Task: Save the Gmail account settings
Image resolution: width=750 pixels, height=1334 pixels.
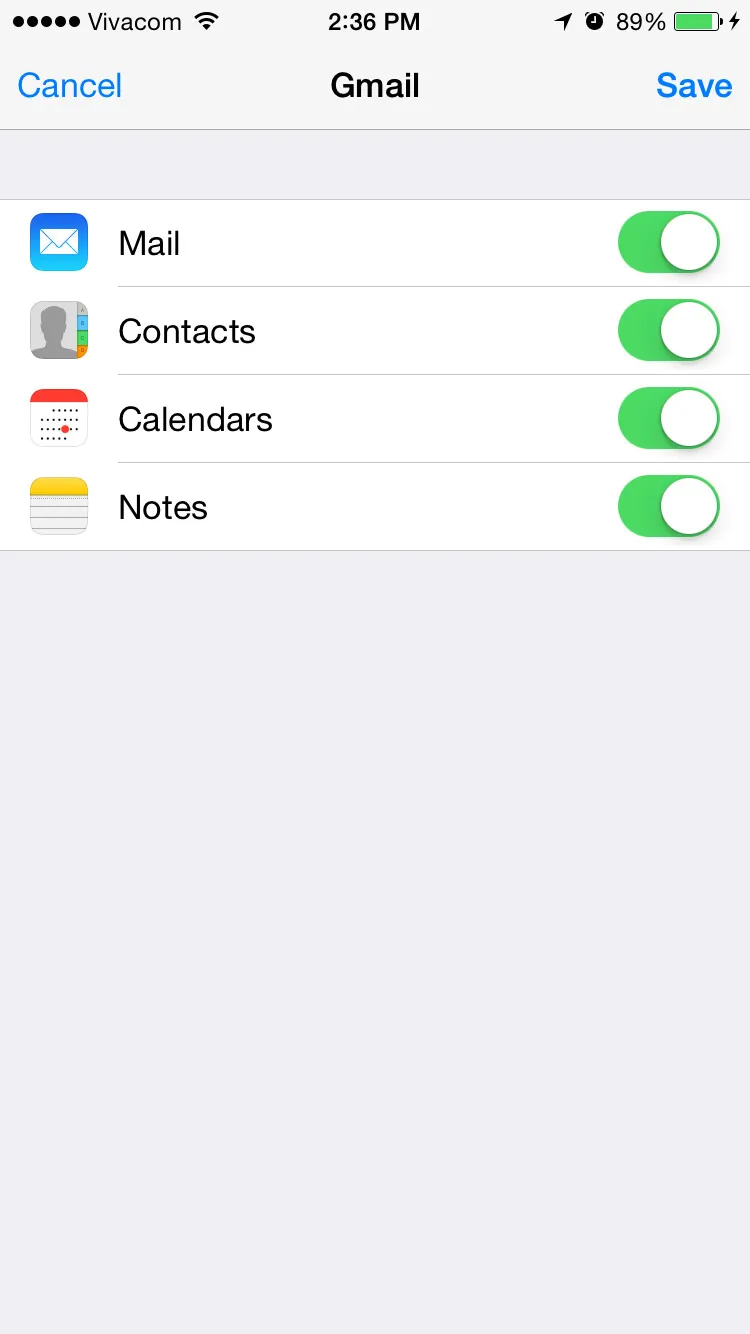Action: (x=694, y=86)
